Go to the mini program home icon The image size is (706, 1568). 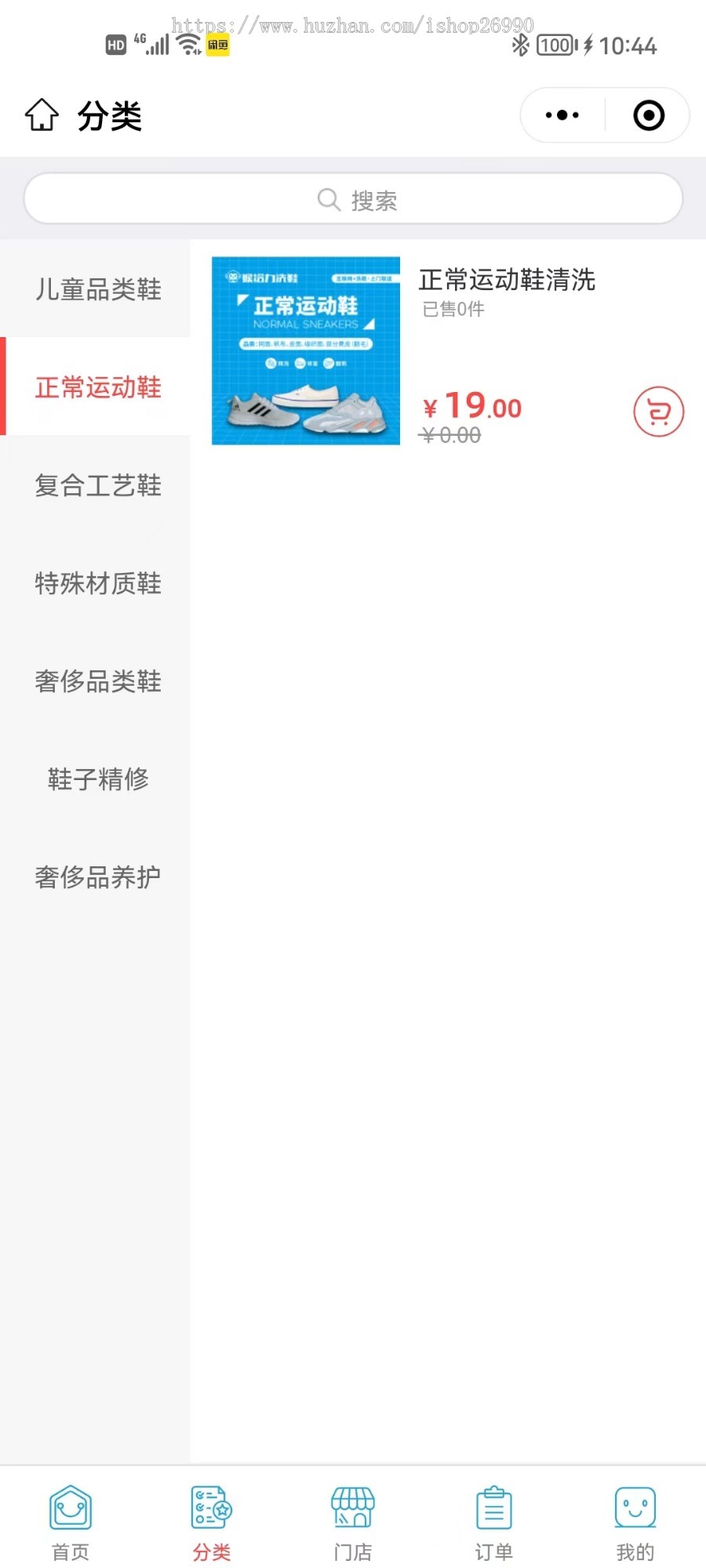tap(42, 115)
